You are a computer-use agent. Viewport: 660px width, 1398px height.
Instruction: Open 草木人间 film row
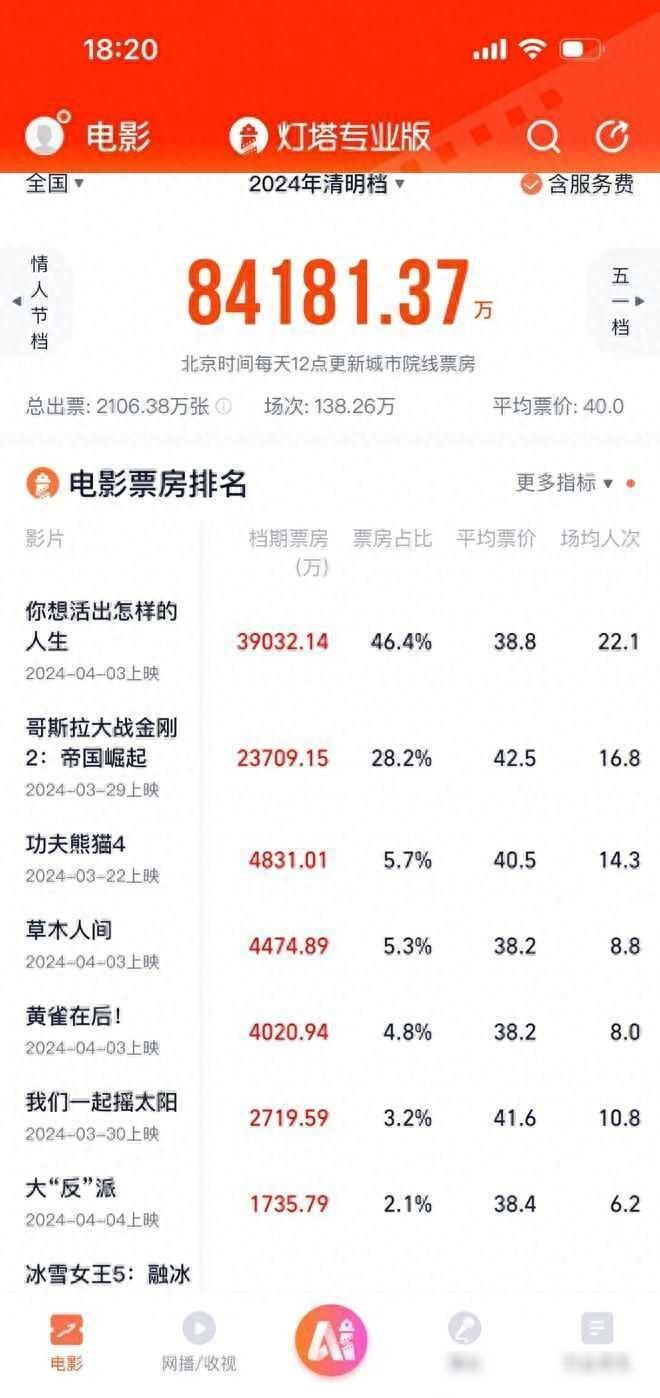pos(330,945)
